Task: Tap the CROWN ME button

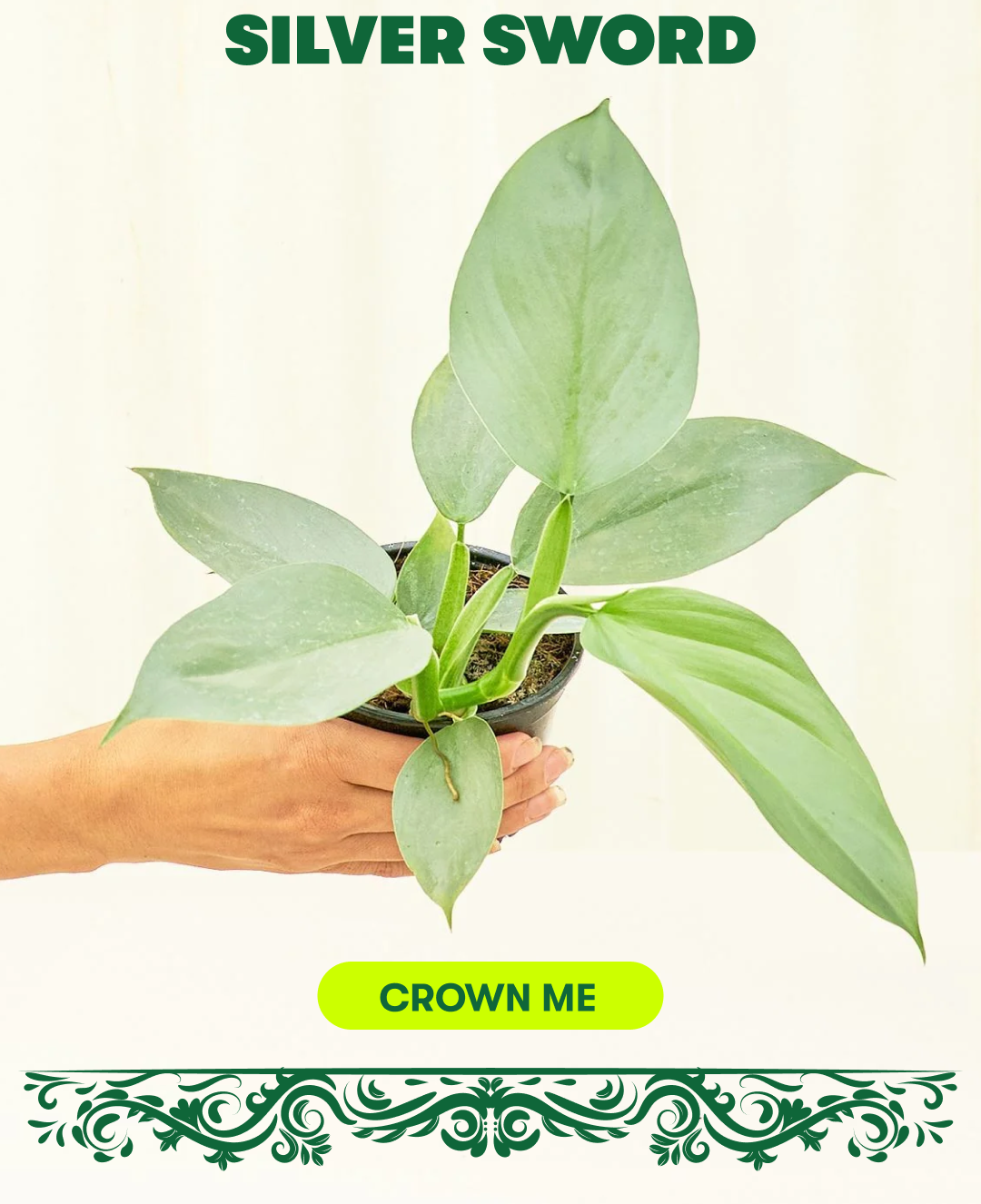Action: (x=490, y=996)
